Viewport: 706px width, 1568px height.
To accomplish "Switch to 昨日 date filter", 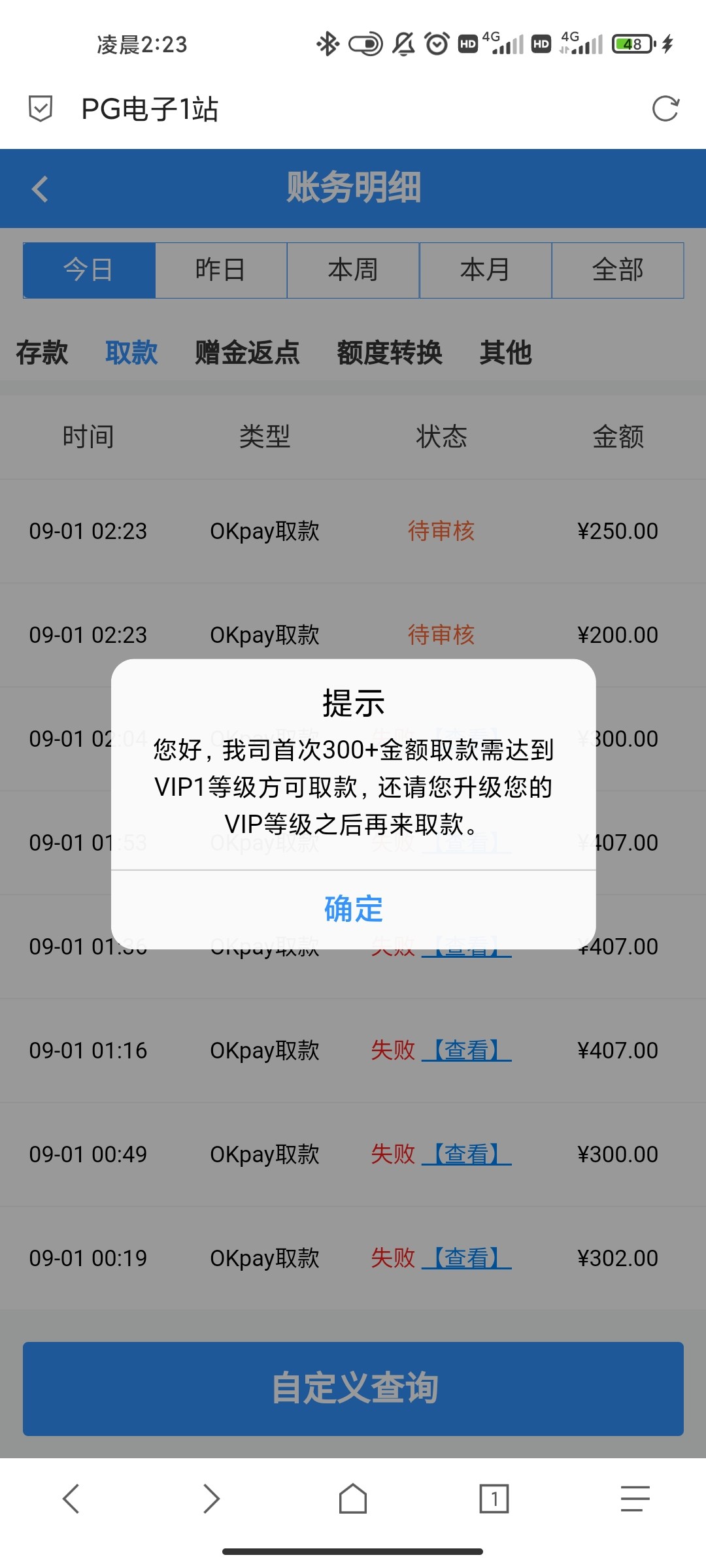I will tap(221, 270).
